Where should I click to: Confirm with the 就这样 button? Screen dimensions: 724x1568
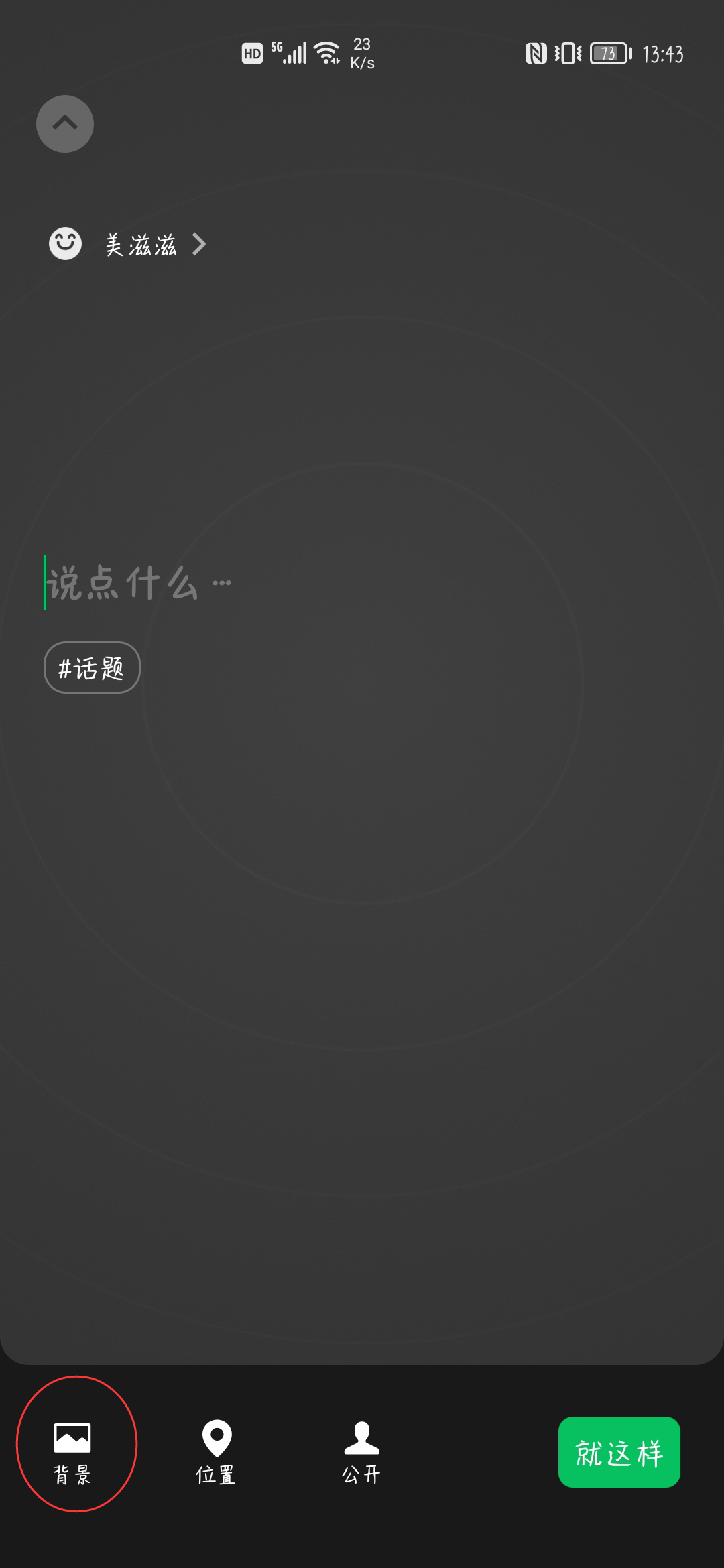(619, 1452)
